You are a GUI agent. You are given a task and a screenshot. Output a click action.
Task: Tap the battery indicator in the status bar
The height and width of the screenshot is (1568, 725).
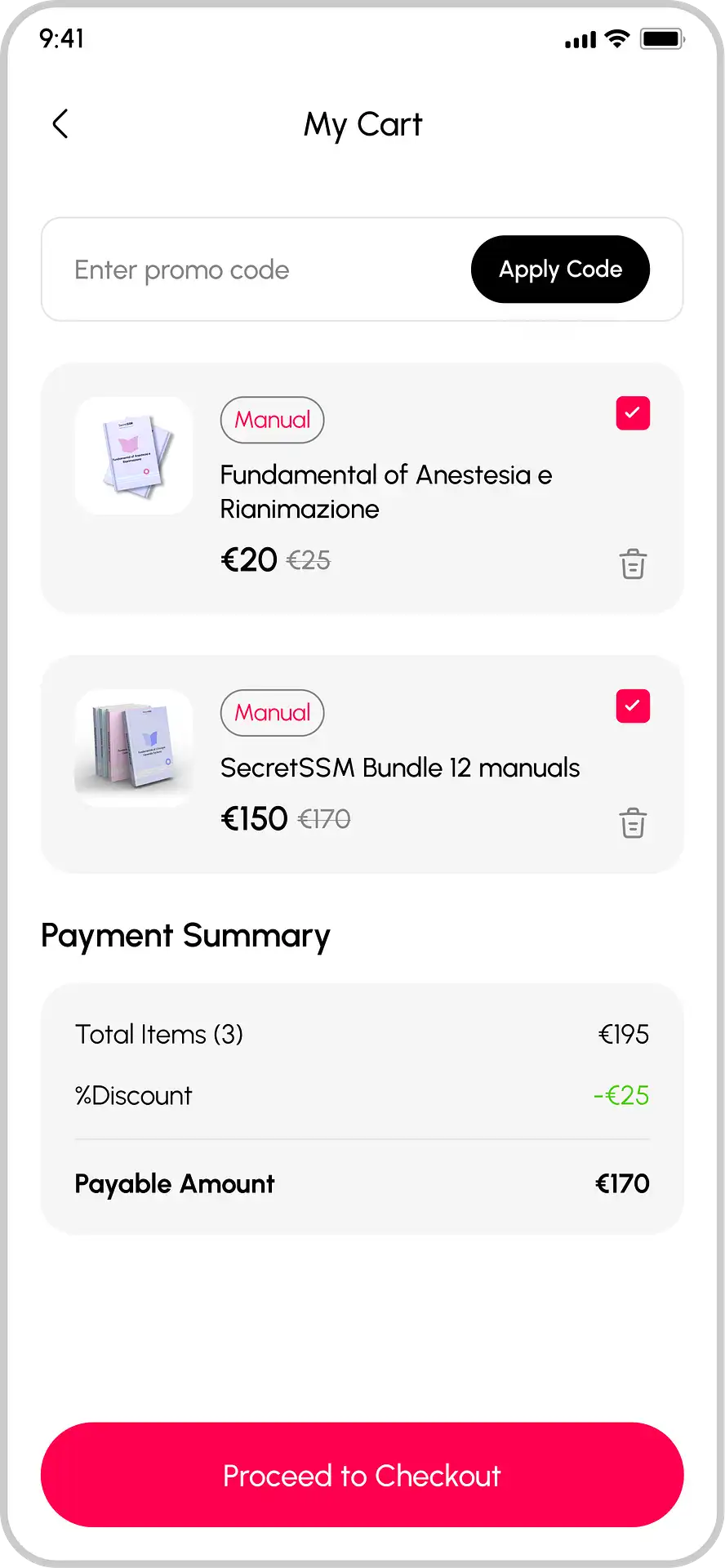coord(662,38)
